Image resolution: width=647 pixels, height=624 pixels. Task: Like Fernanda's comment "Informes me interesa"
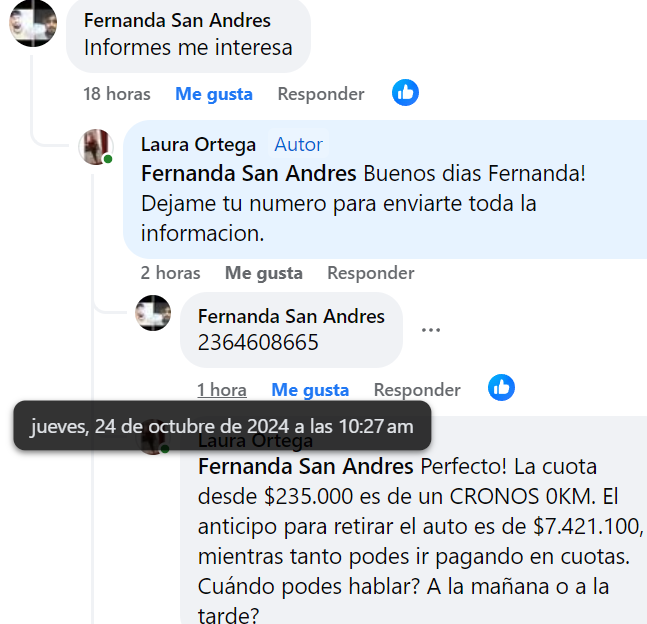(x=214, y=94)
